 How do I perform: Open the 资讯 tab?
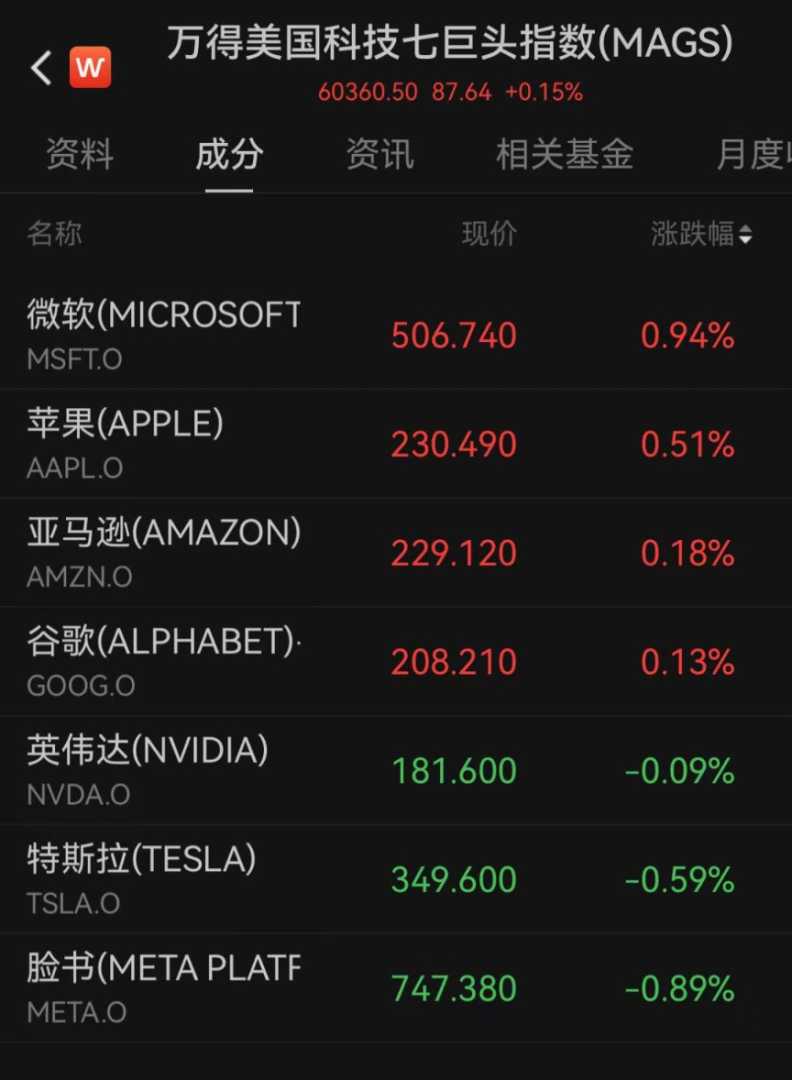[379, 155]
